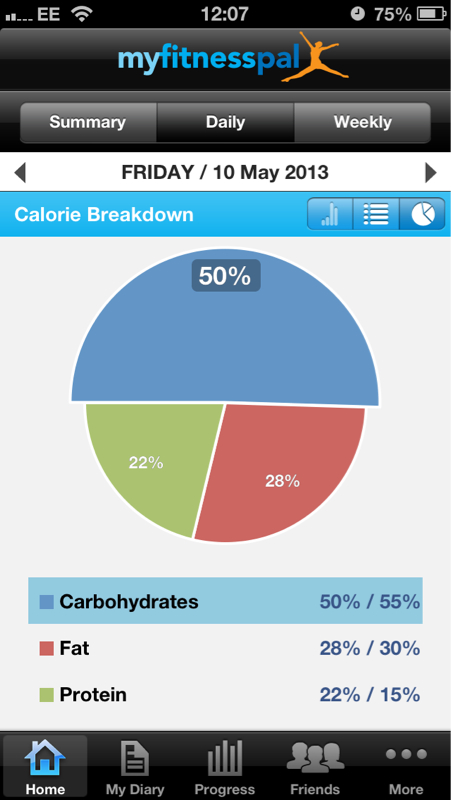
Task: Select the pie chart view
Action: (422, 214)
